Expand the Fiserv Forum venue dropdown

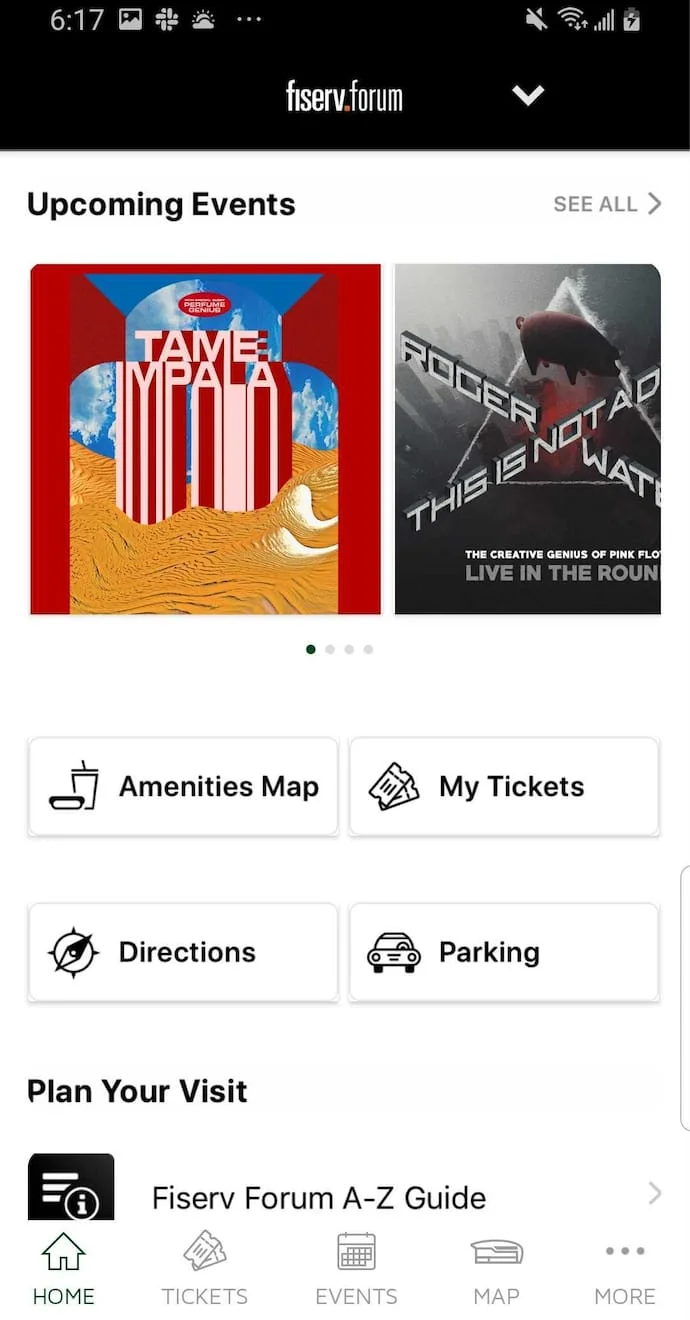pyautogui.click(x=527, y=96)
